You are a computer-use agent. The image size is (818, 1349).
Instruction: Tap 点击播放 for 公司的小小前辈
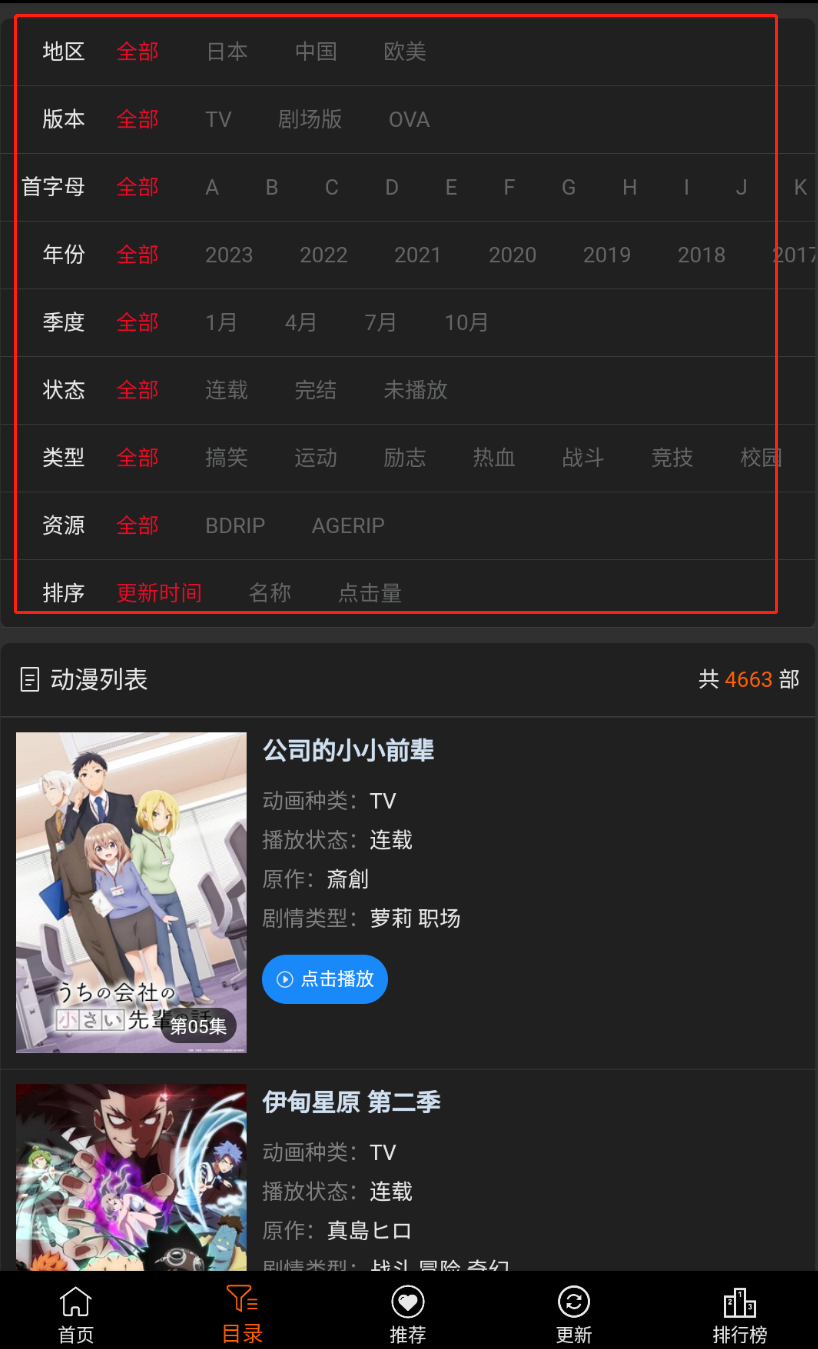[x=325, y=979]
